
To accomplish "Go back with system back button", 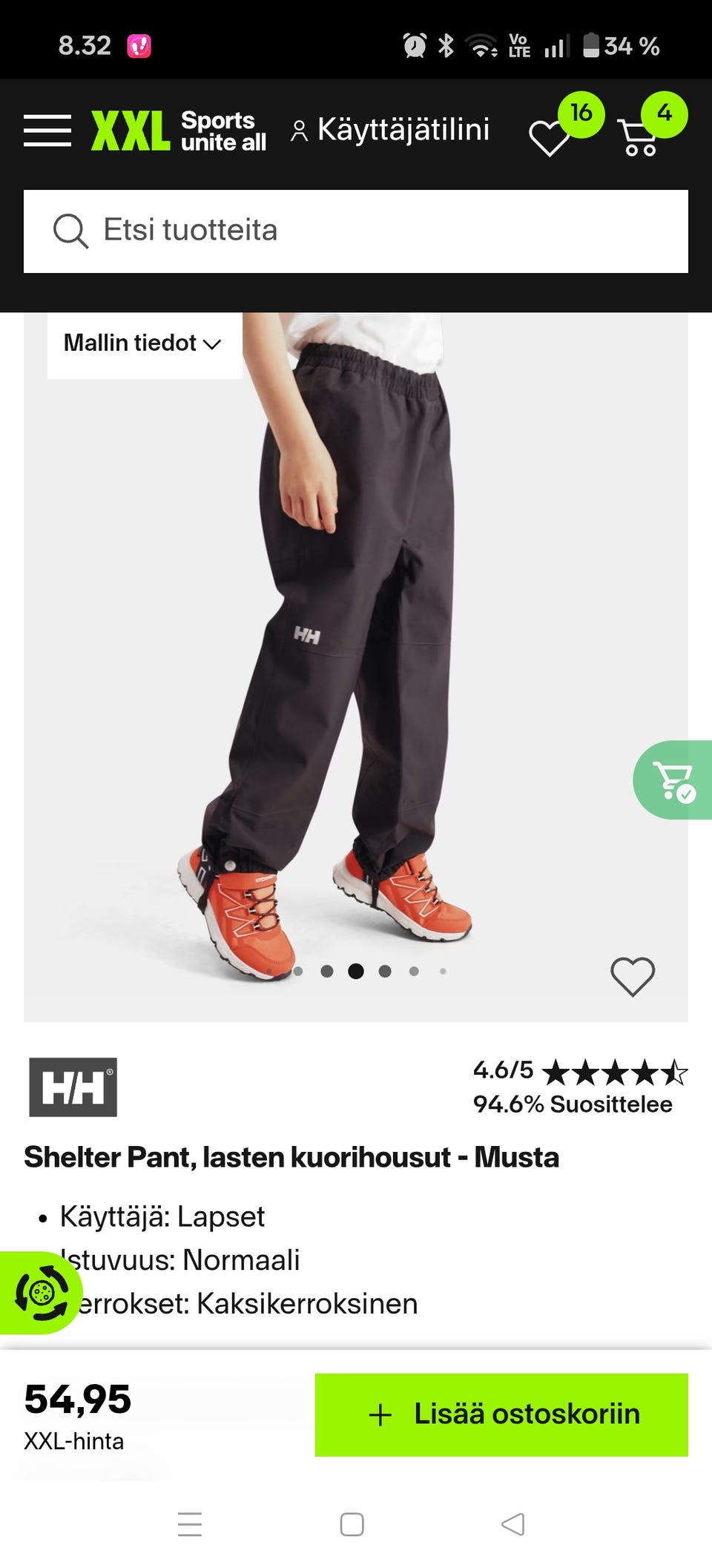I will tap(512, 1525).
